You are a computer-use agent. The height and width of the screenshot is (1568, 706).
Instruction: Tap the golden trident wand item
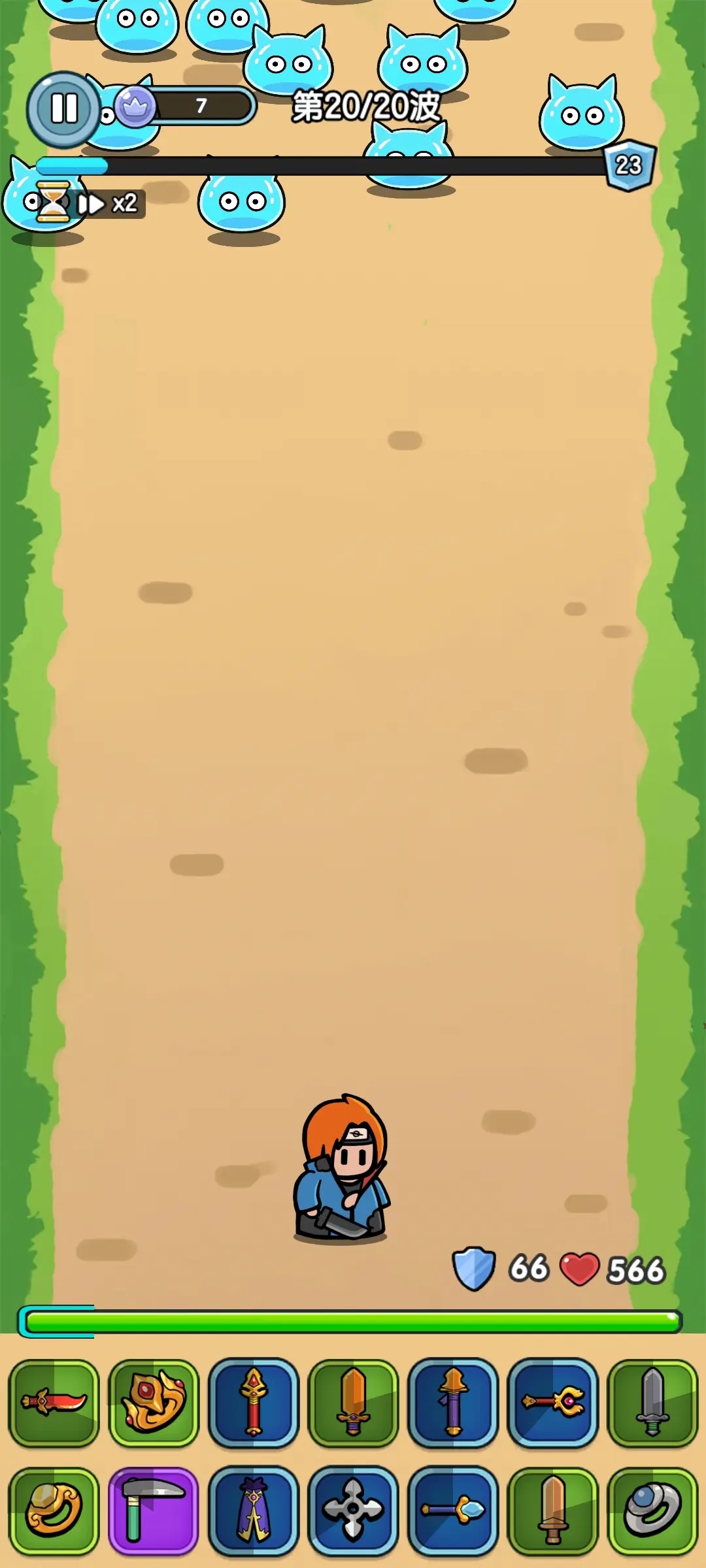pos(553,1402)
